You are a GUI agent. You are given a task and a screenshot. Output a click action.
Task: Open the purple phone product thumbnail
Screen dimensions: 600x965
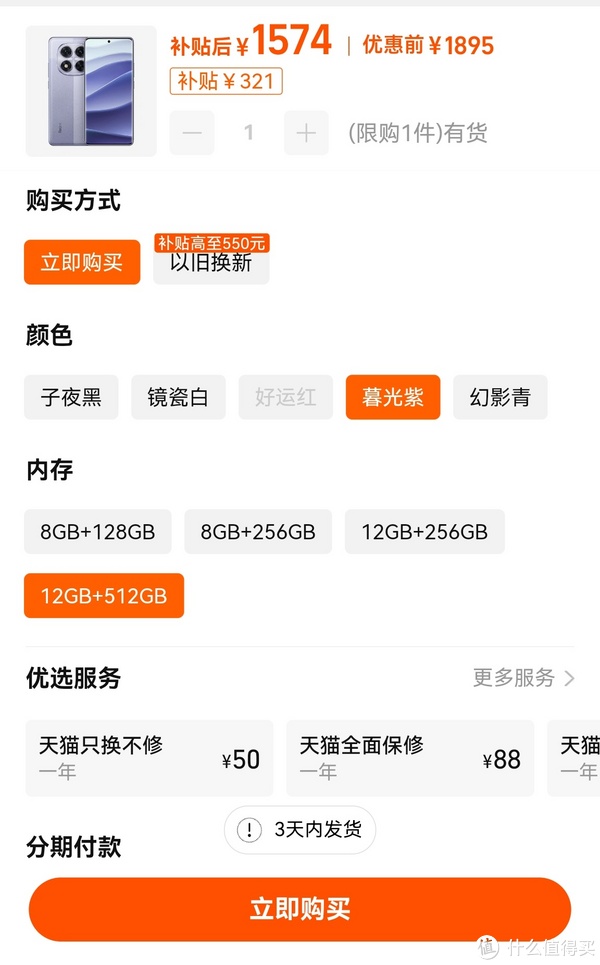91,92
